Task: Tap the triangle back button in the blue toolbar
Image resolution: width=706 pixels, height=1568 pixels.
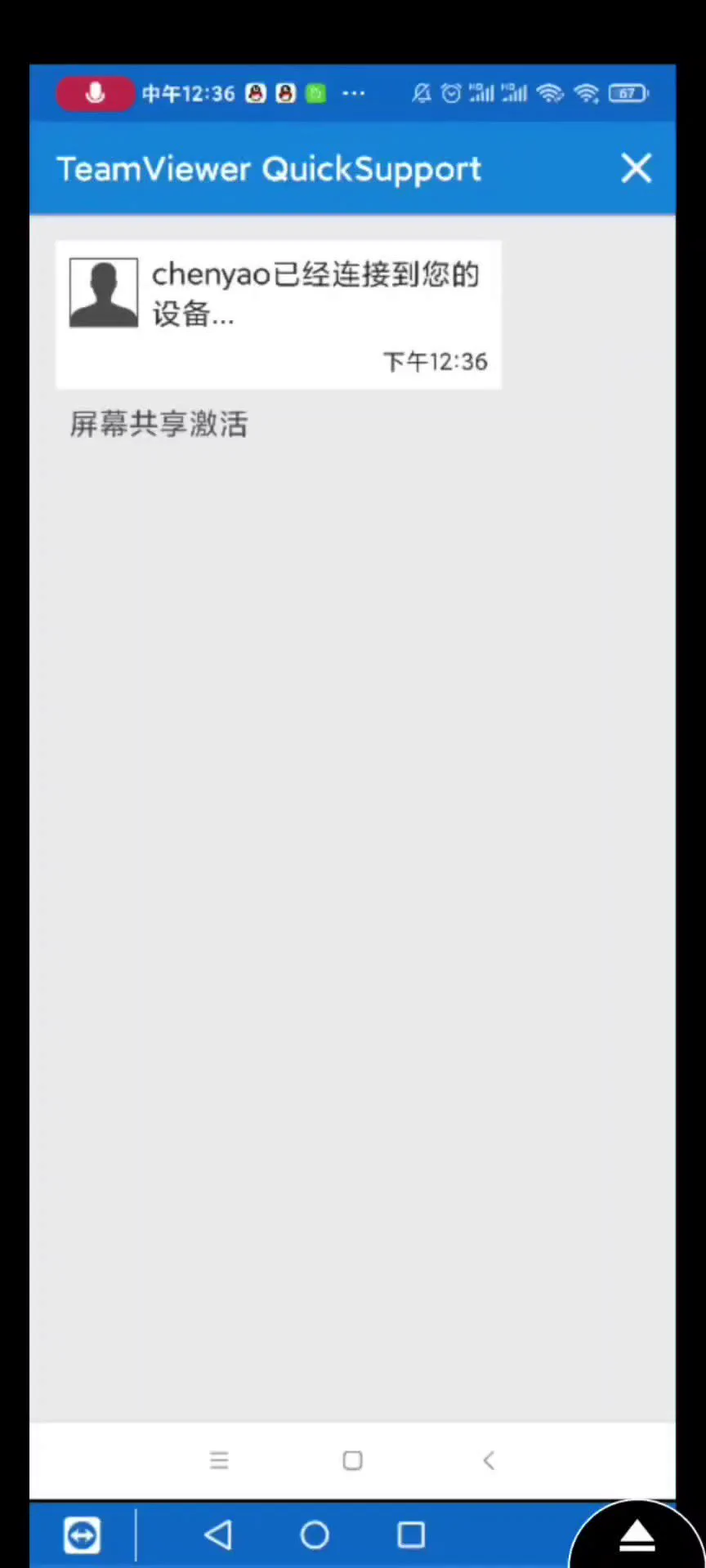Action: pos(218,1535)
